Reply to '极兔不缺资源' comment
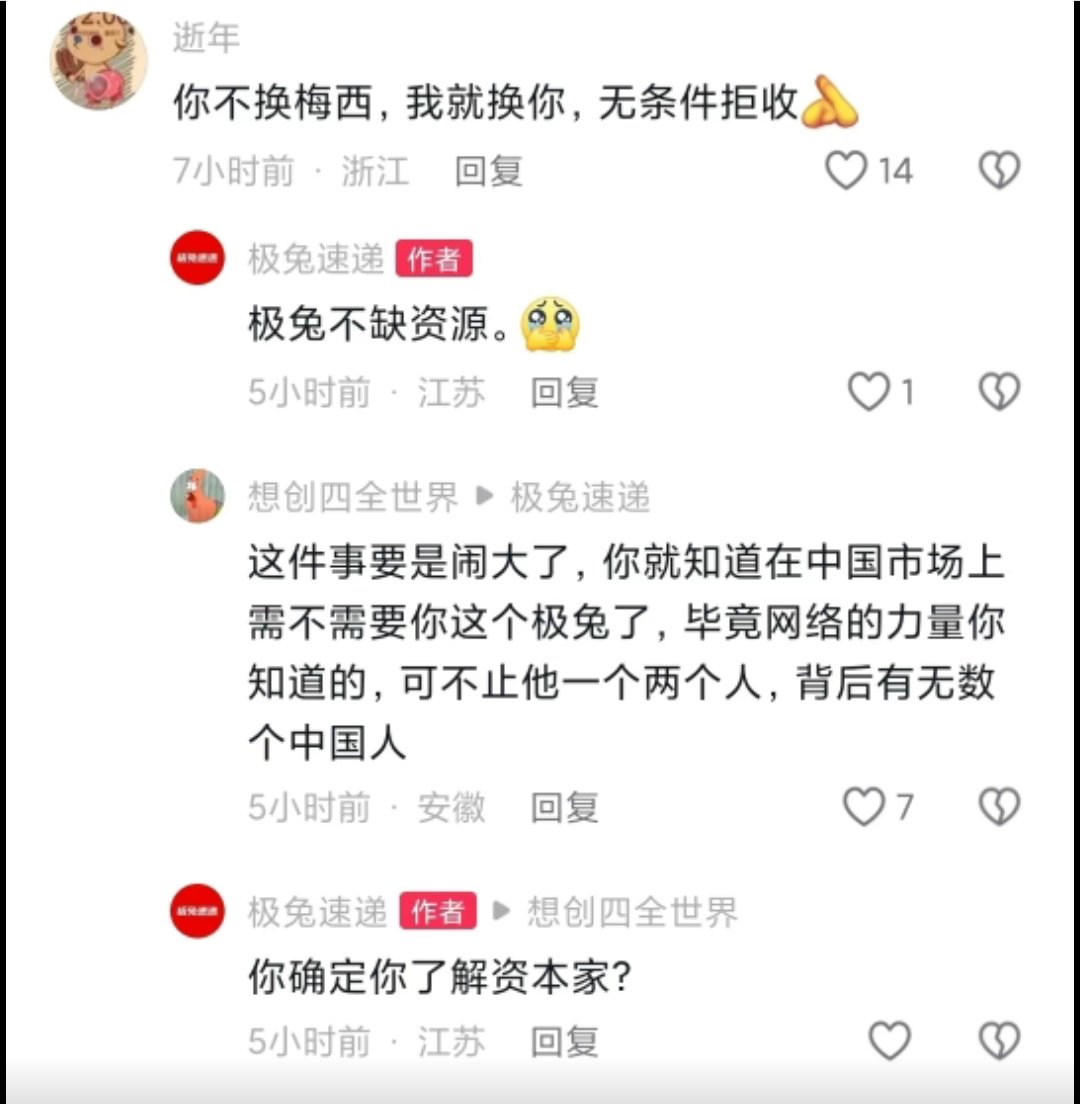 (x=564, y=392)
